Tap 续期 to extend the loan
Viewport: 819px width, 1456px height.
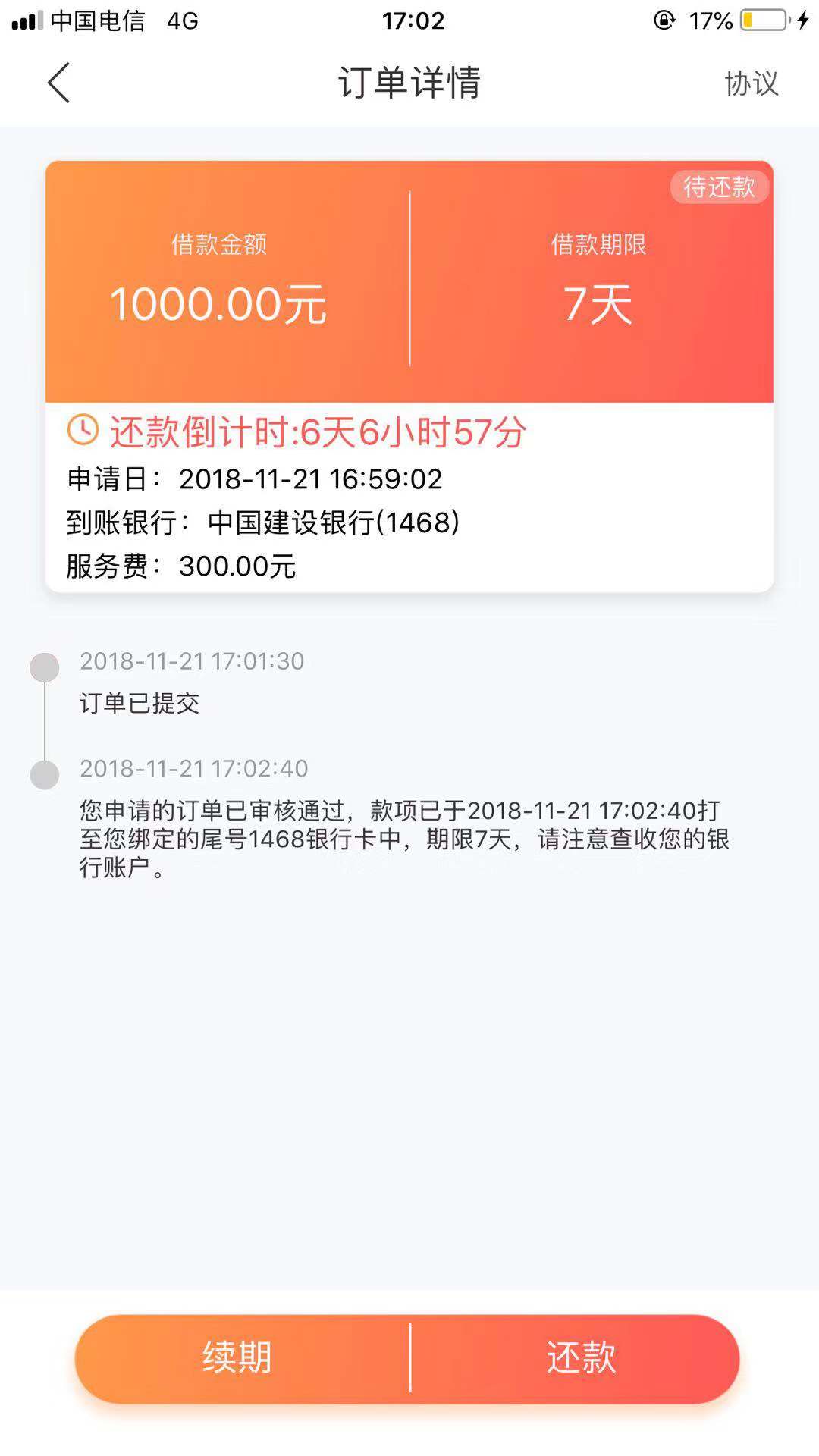tap(242, 1357)
